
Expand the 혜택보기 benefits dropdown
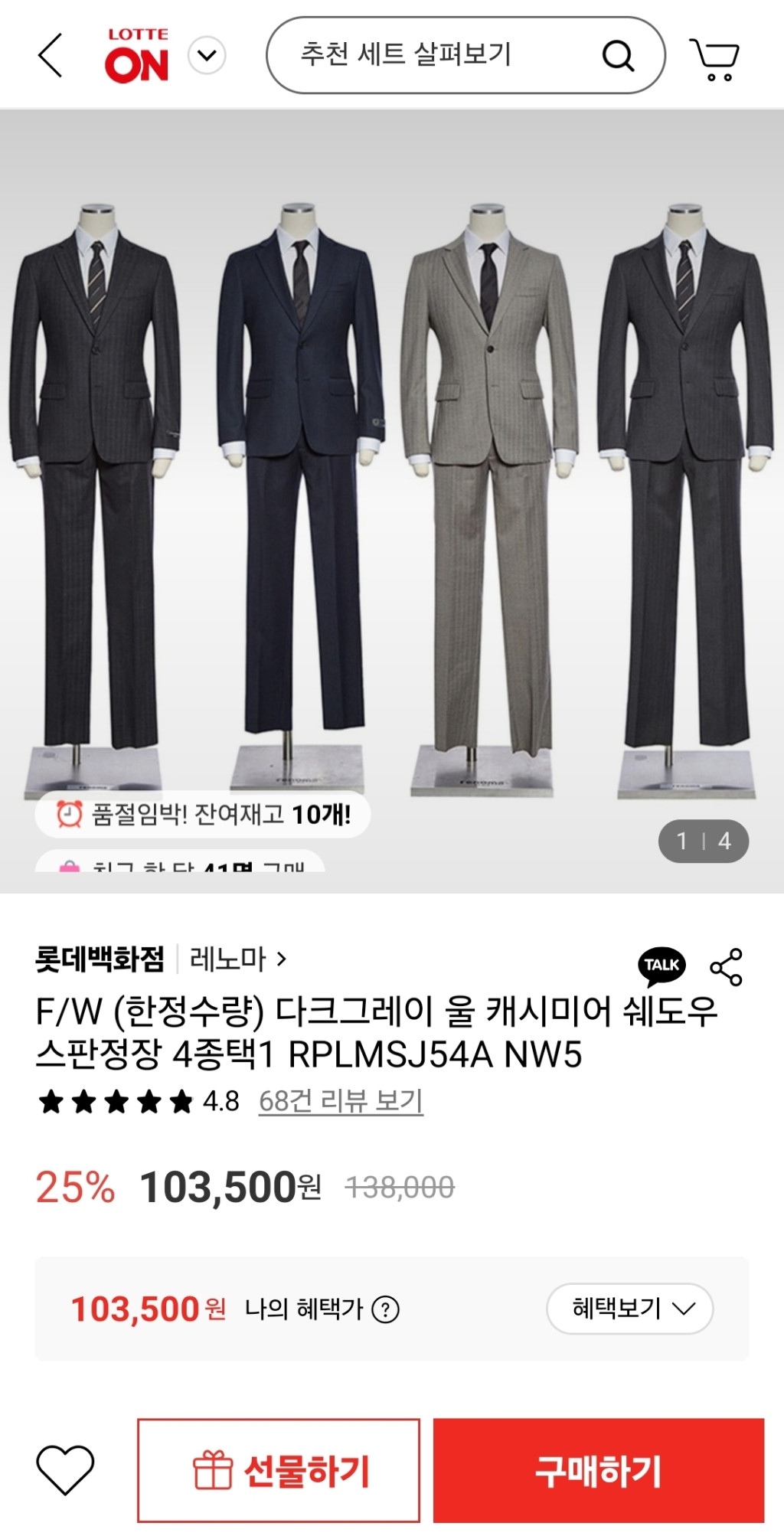[x=629, y=1308]
